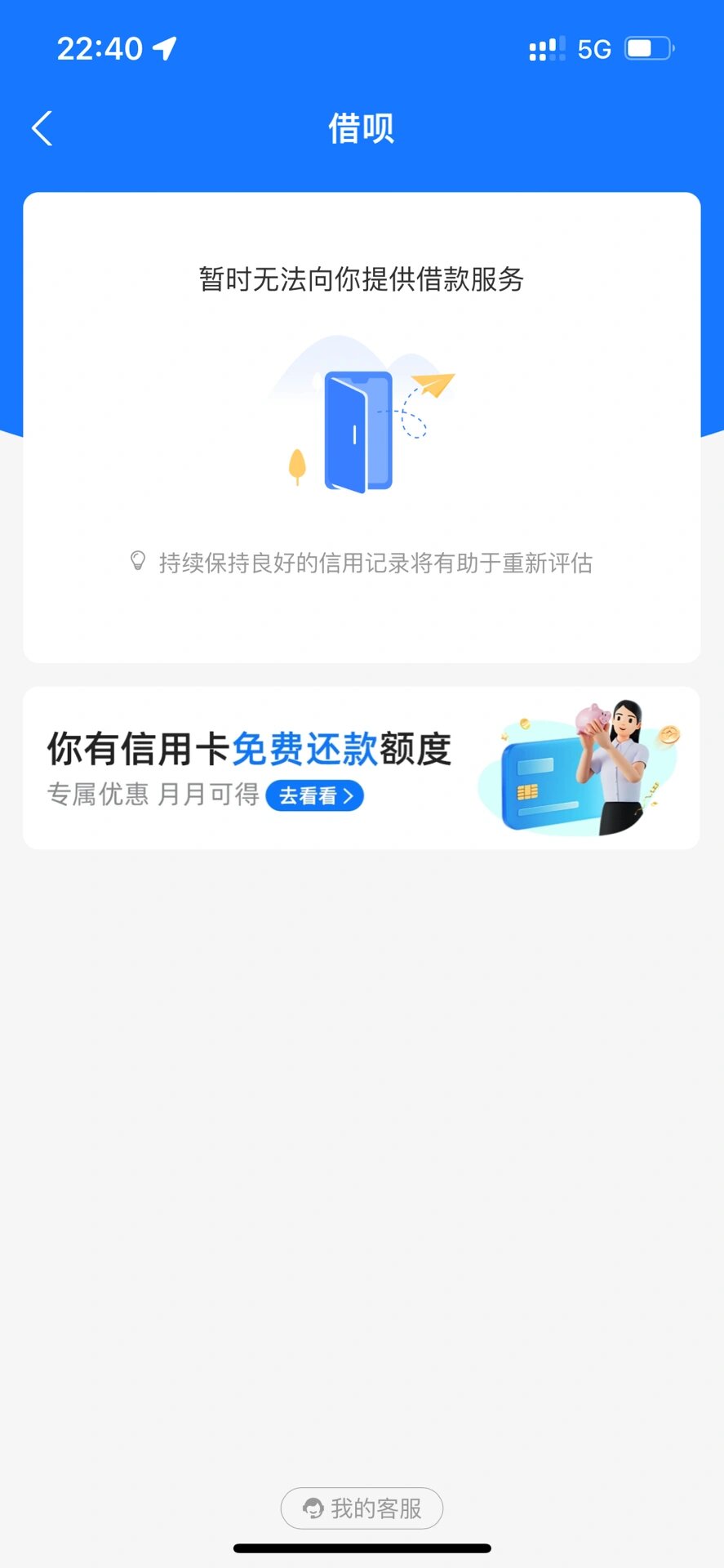Tap the lightbulb icon beside the credit tip
724x1568 pixels.
tap(136, 562)
